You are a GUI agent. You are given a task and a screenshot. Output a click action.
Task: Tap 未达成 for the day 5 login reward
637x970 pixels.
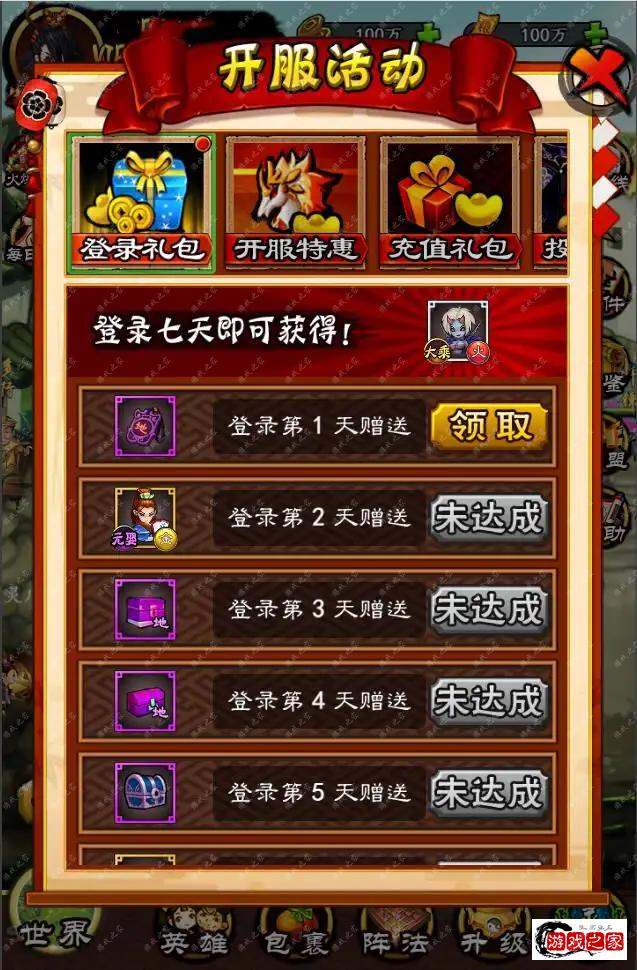pos(489,793)
